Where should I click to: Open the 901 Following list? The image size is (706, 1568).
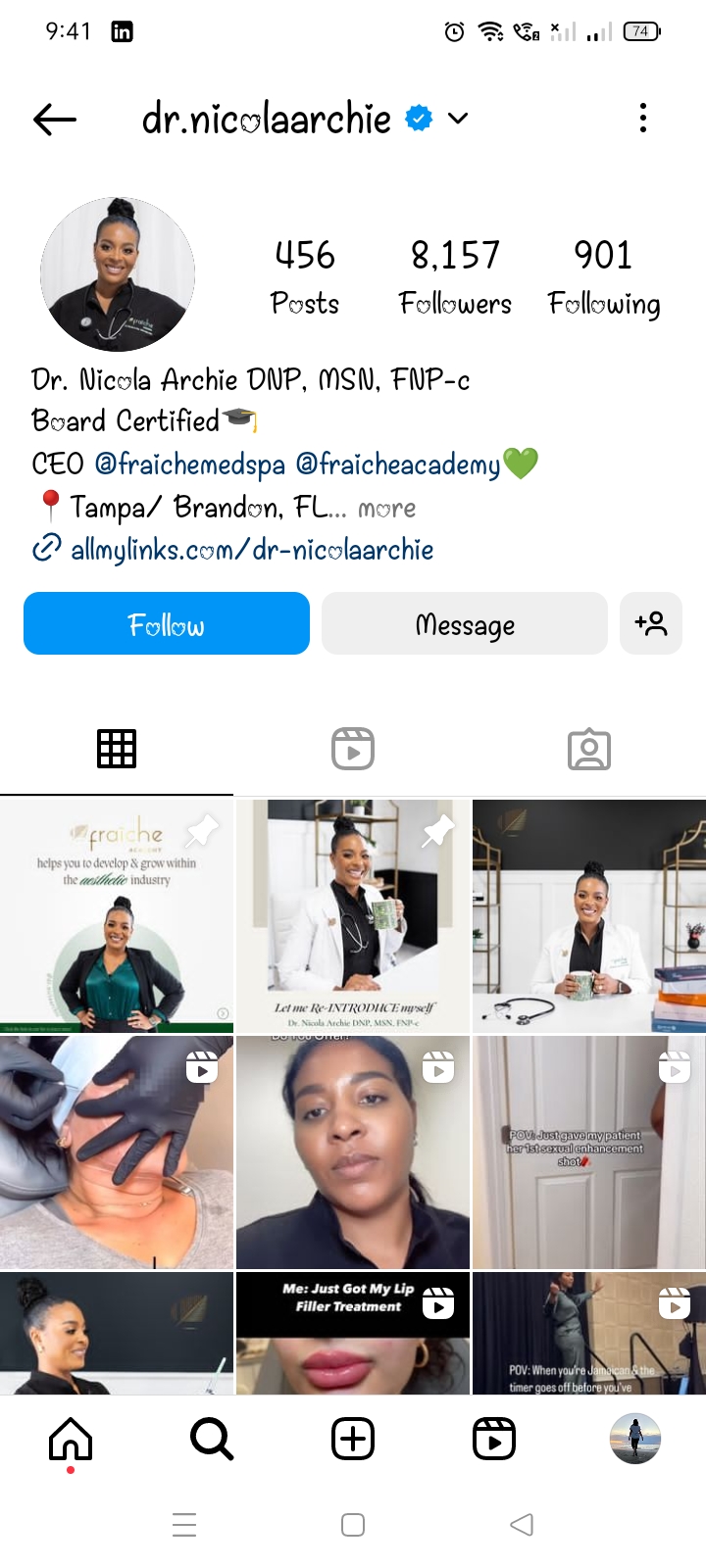click(x=603, y=276)
